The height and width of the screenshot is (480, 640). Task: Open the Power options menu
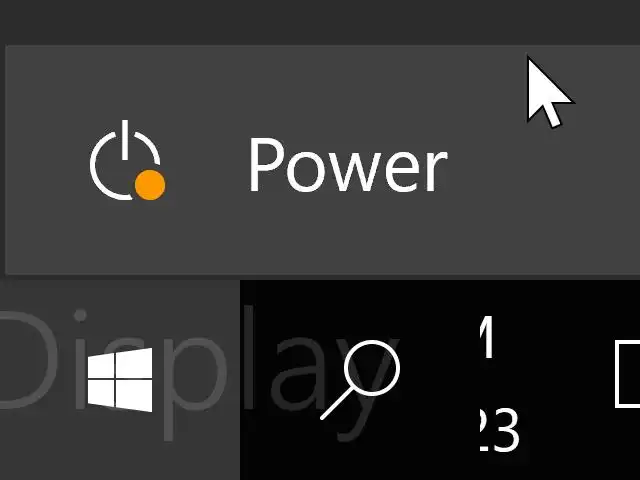268,163
